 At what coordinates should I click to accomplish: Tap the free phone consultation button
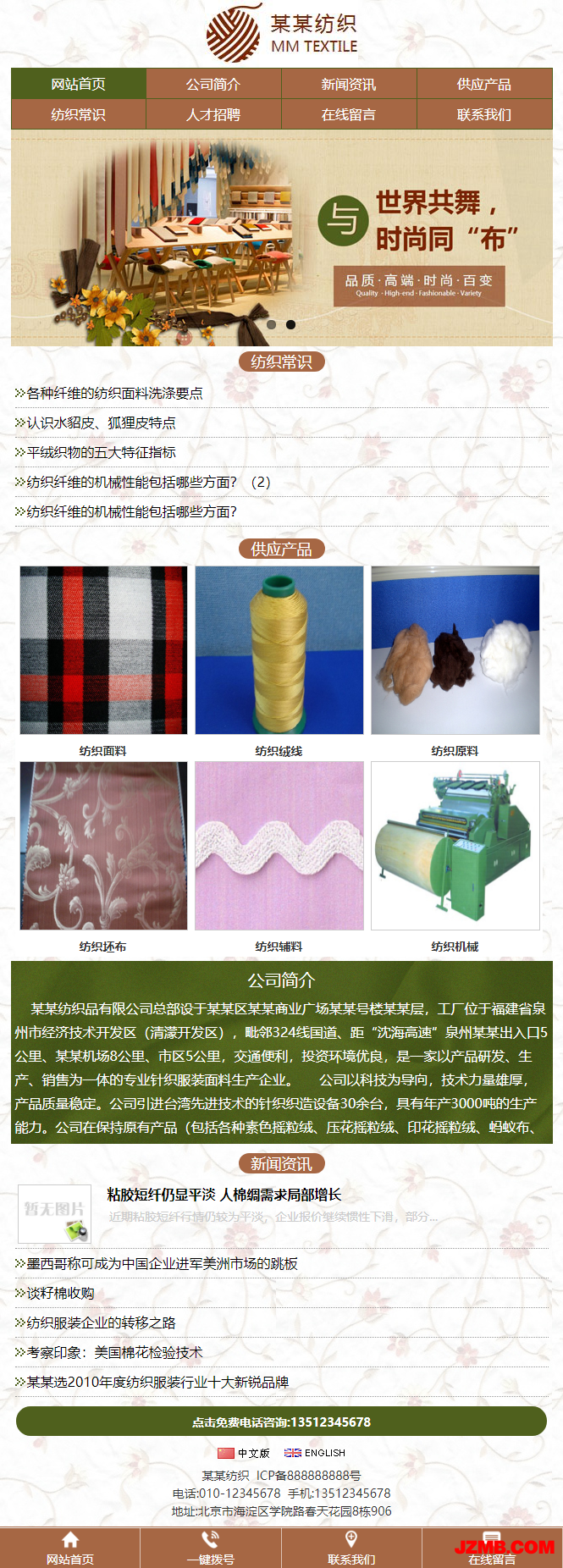[281, 1422]
